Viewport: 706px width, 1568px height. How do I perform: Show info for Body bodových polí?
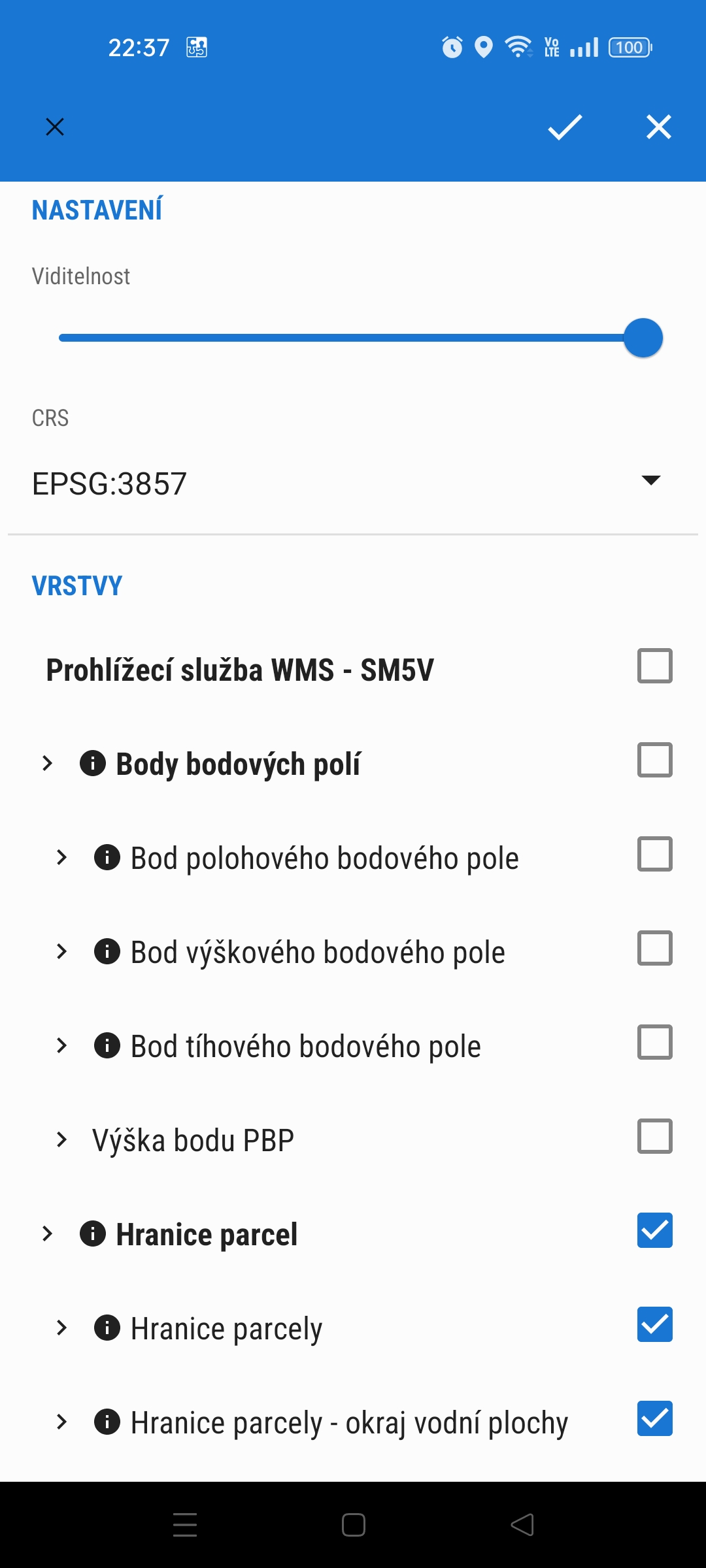(93, 763)
